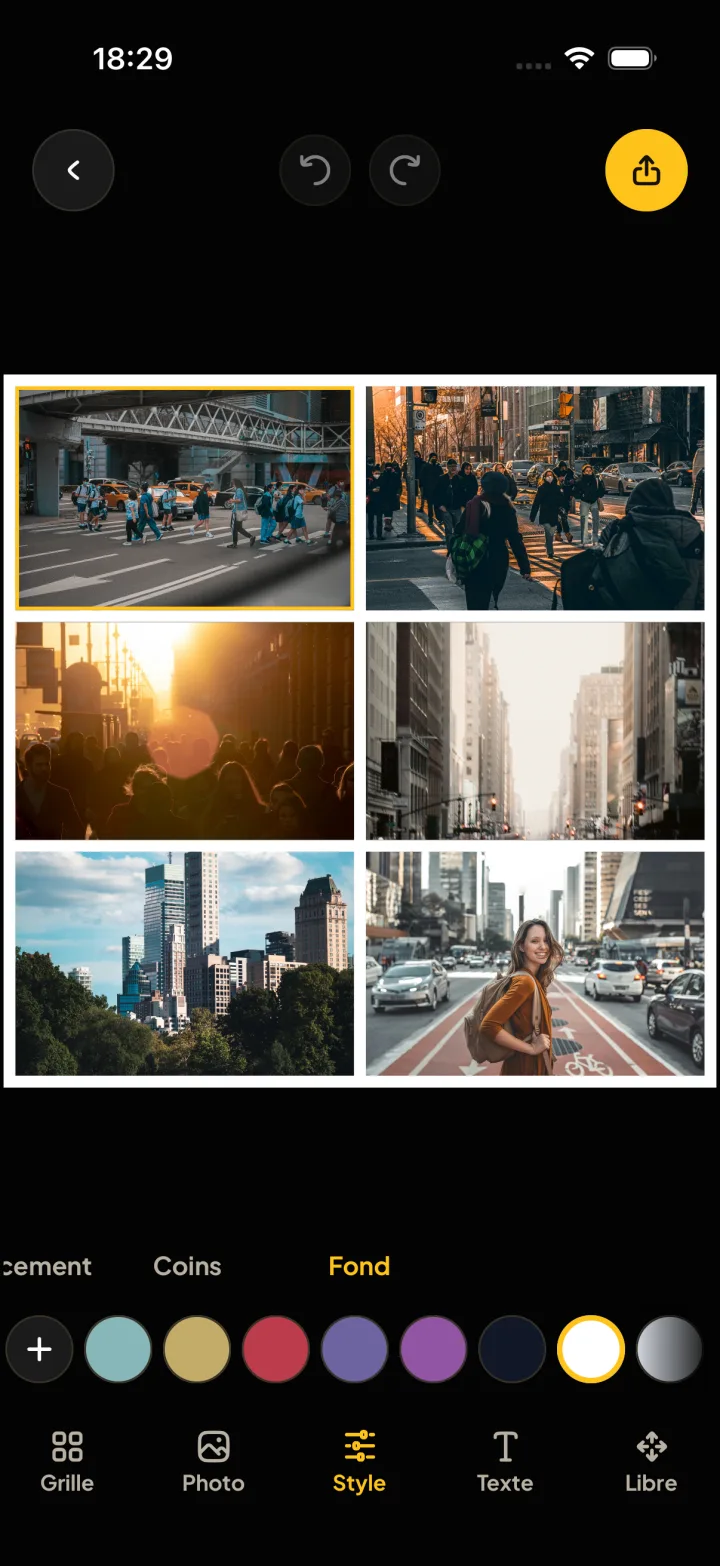Screen dimensions: 720x1566
Task: Add a custom color with plus button
Action: [x=39, y=1349]
